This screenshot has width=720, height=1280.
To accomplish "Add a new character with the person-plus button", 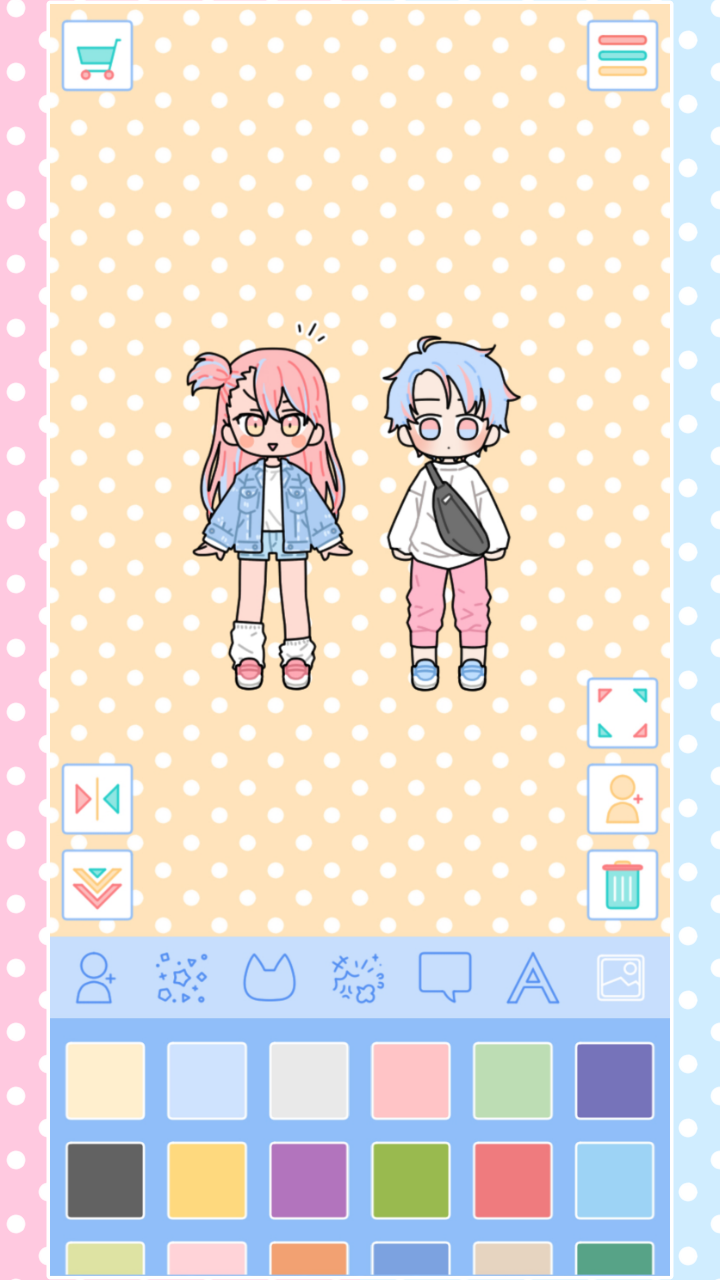I will point(622,799).
